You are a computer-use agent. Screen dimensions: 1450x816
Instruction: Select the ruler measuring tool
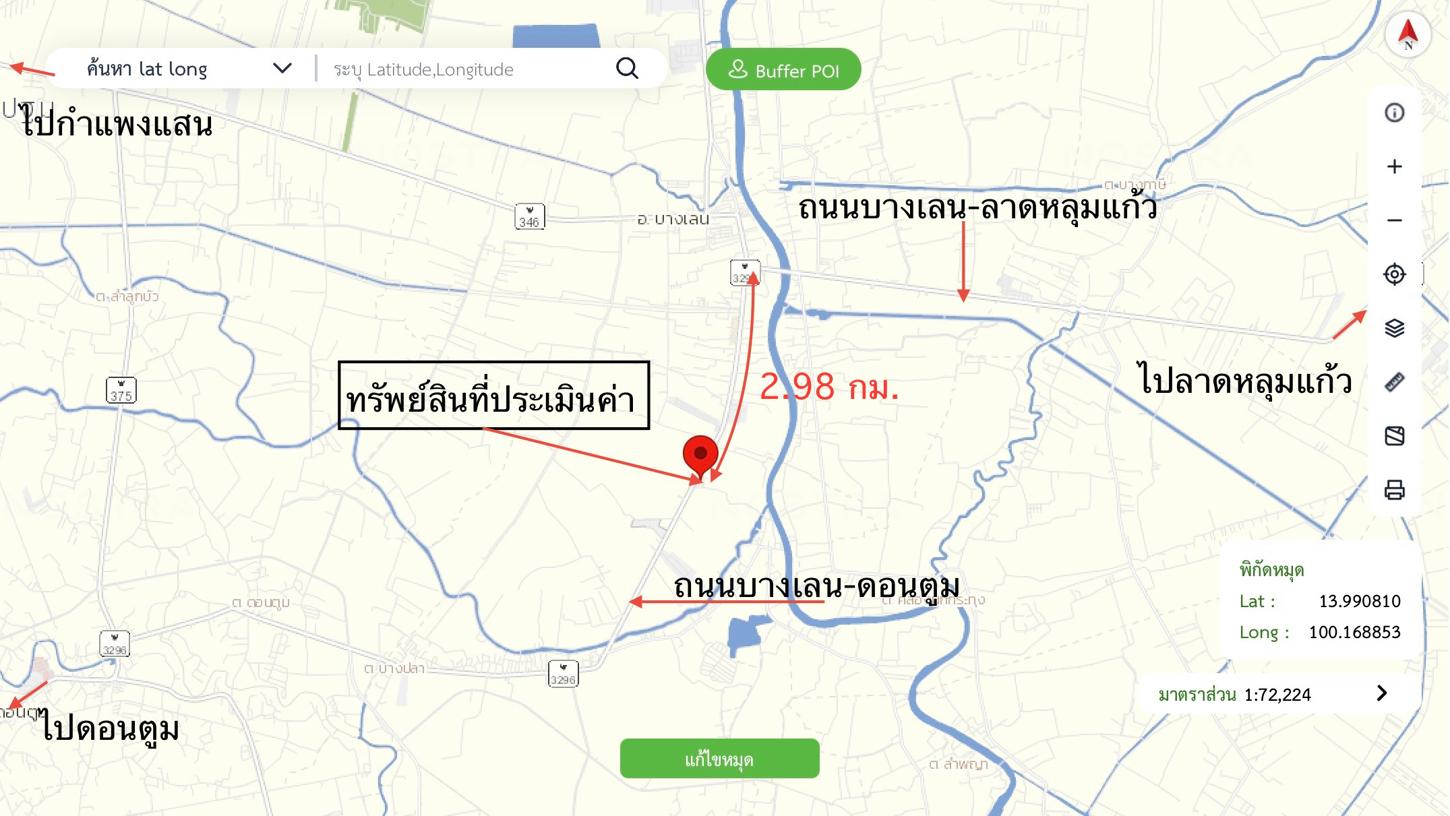[1394, 382]
